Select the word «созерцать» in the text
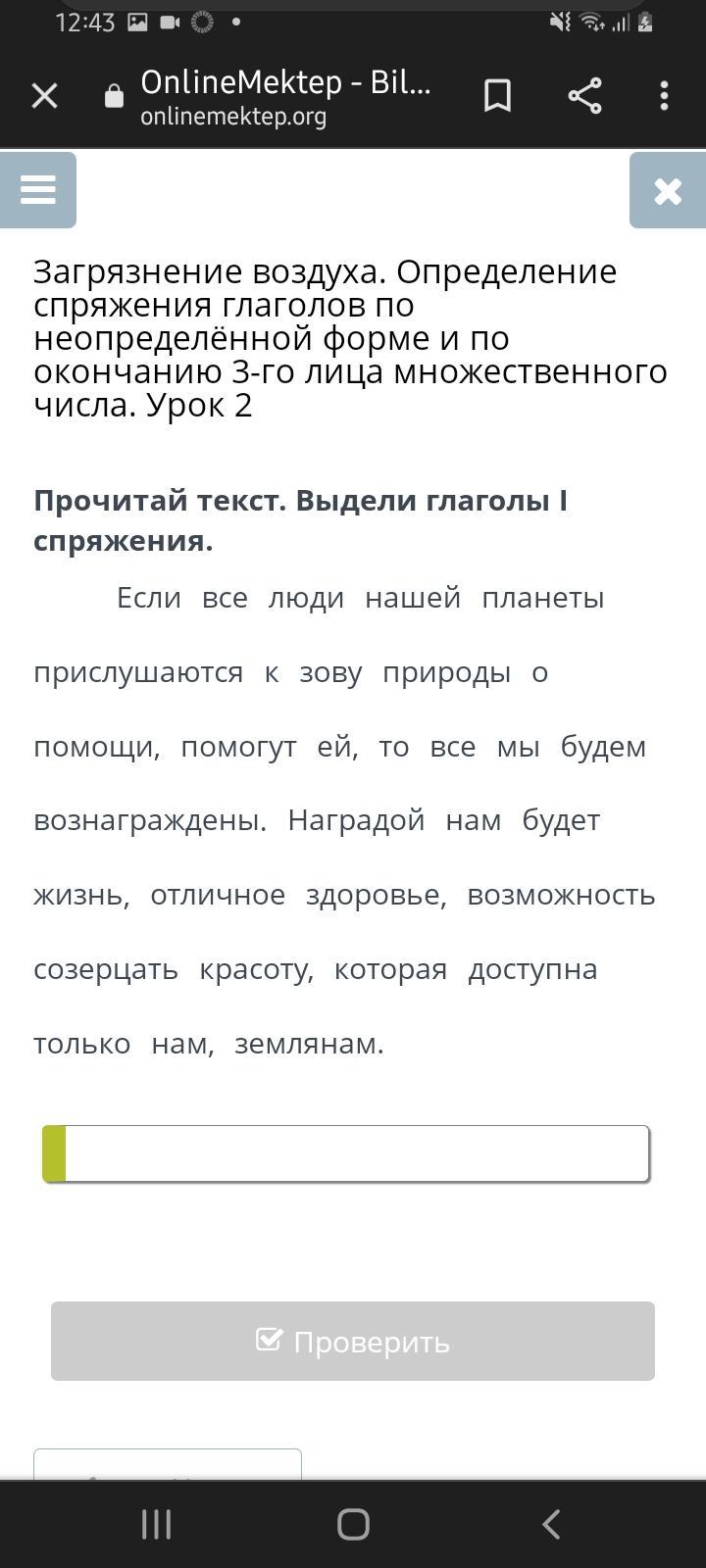706x1568 pixels. [x=106, y=969]
